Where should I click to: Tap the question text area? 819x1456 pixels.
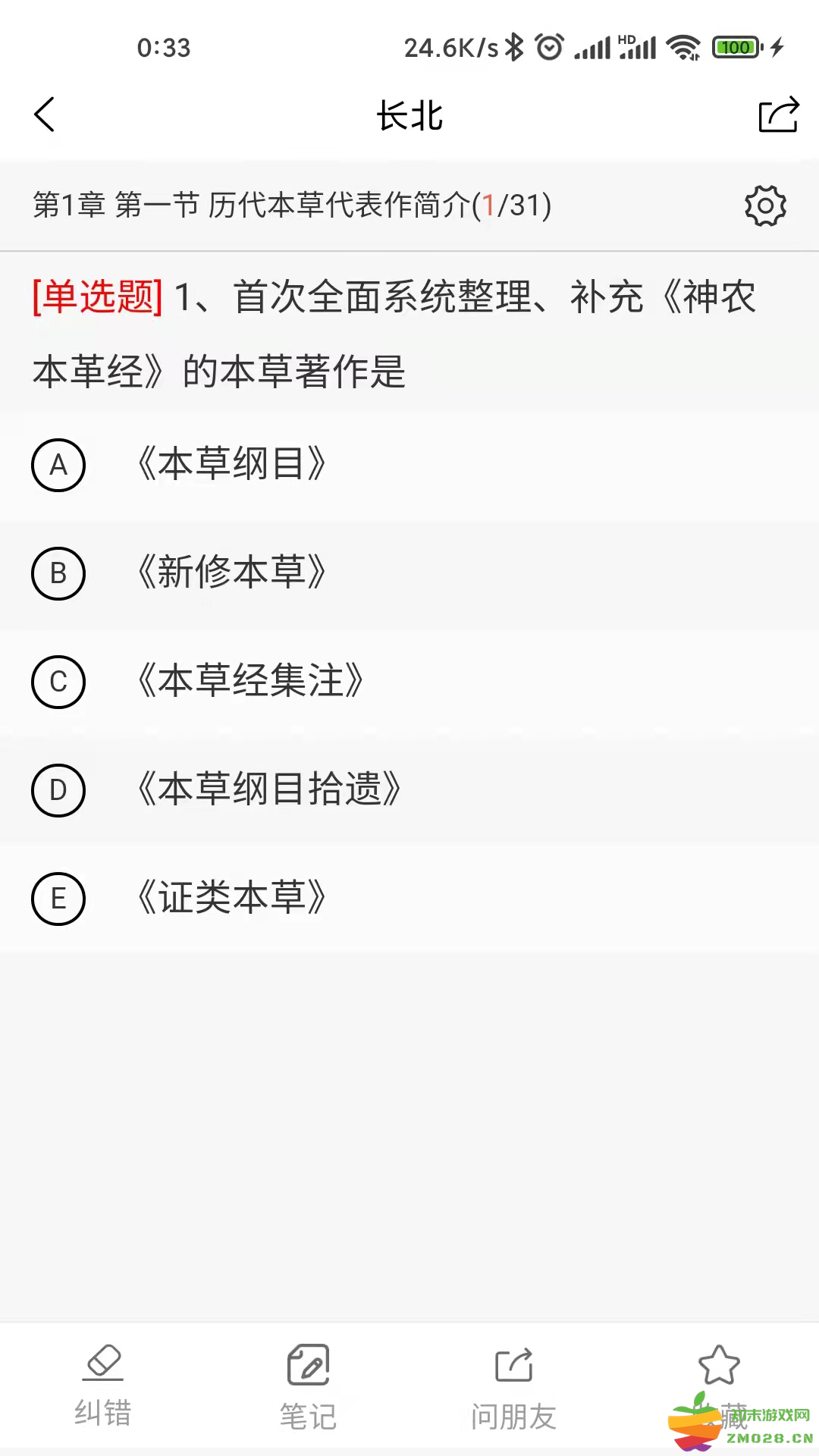click(x=394, y=334)
